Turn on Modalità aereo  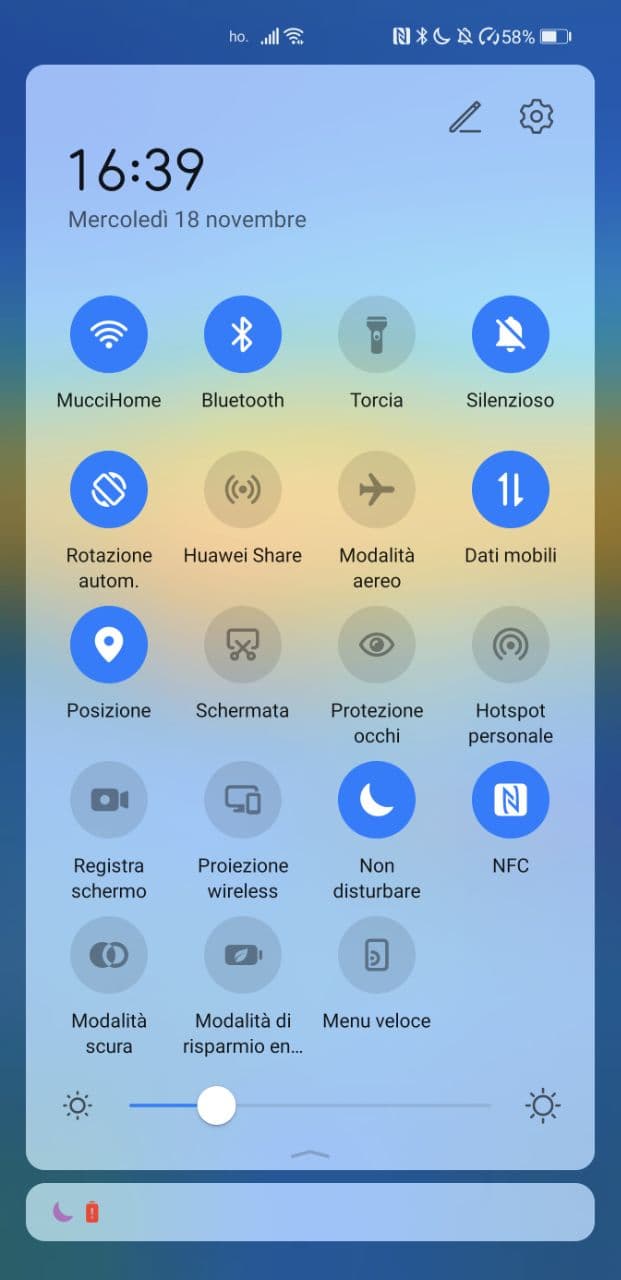point(377,489)
